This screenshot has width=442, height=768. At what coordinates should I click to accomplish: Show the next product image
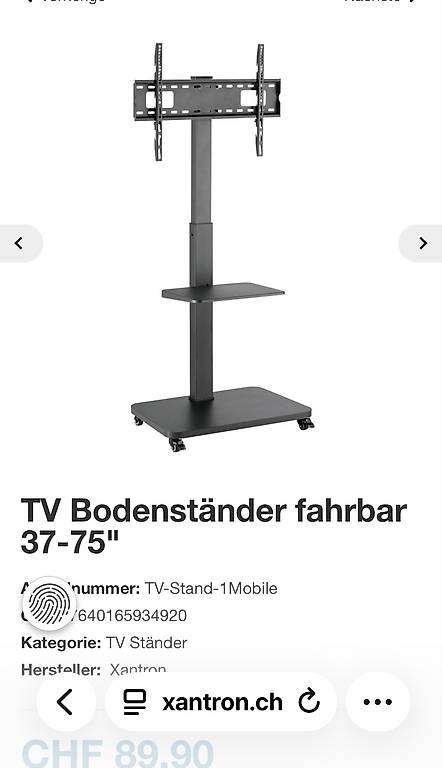pos(422,243)
